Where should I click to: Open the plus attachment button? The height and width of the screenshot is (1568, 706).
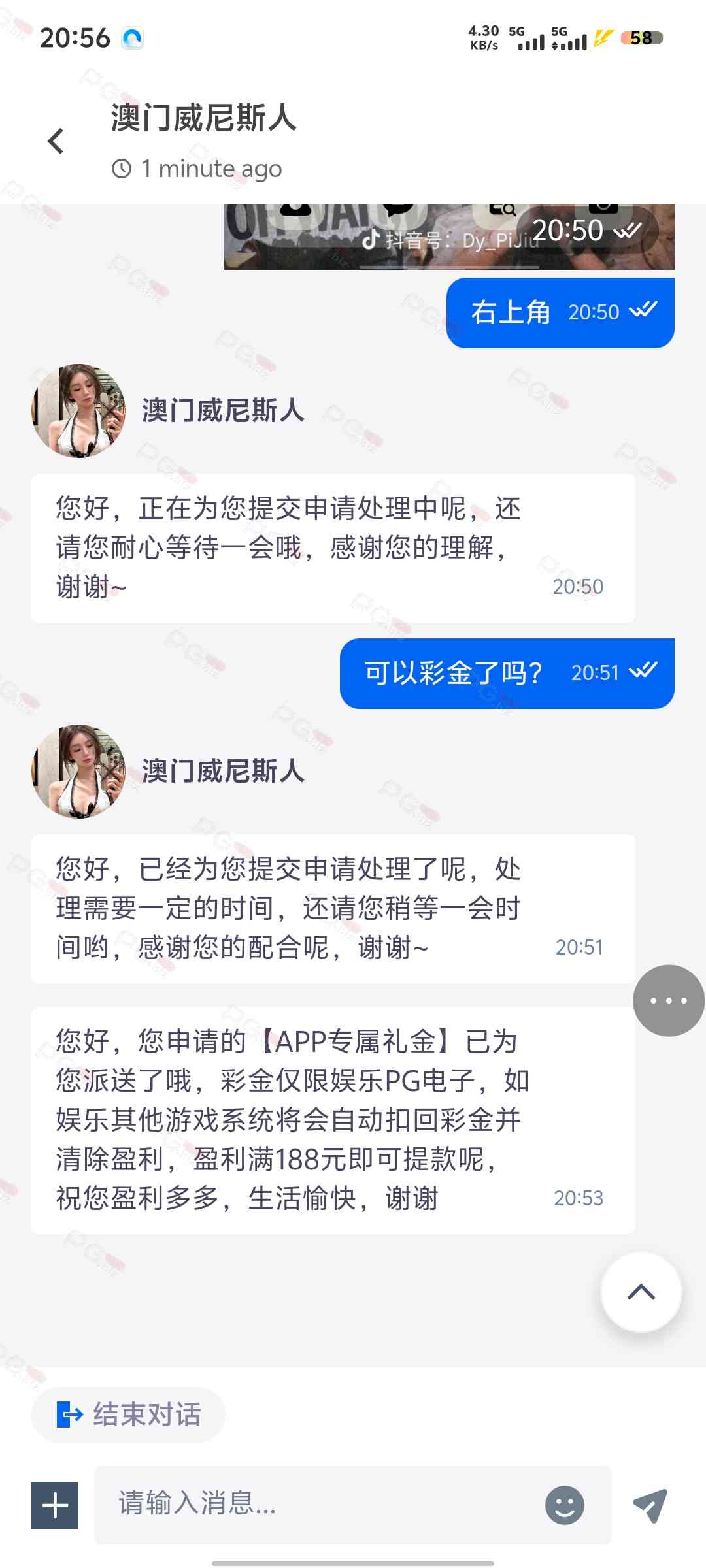coord(55,1505)
